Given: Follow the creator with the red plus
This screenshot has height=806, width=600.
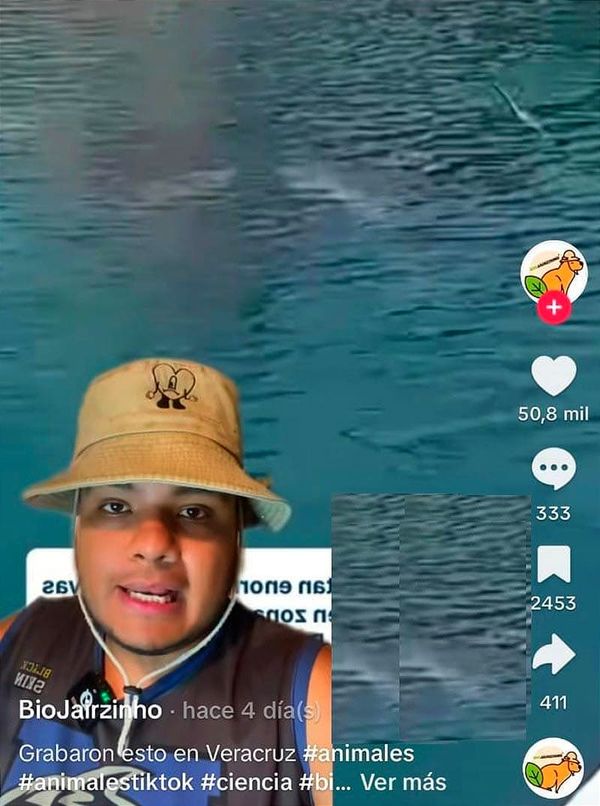Looking at the screenshot, I should coord(553,307).
